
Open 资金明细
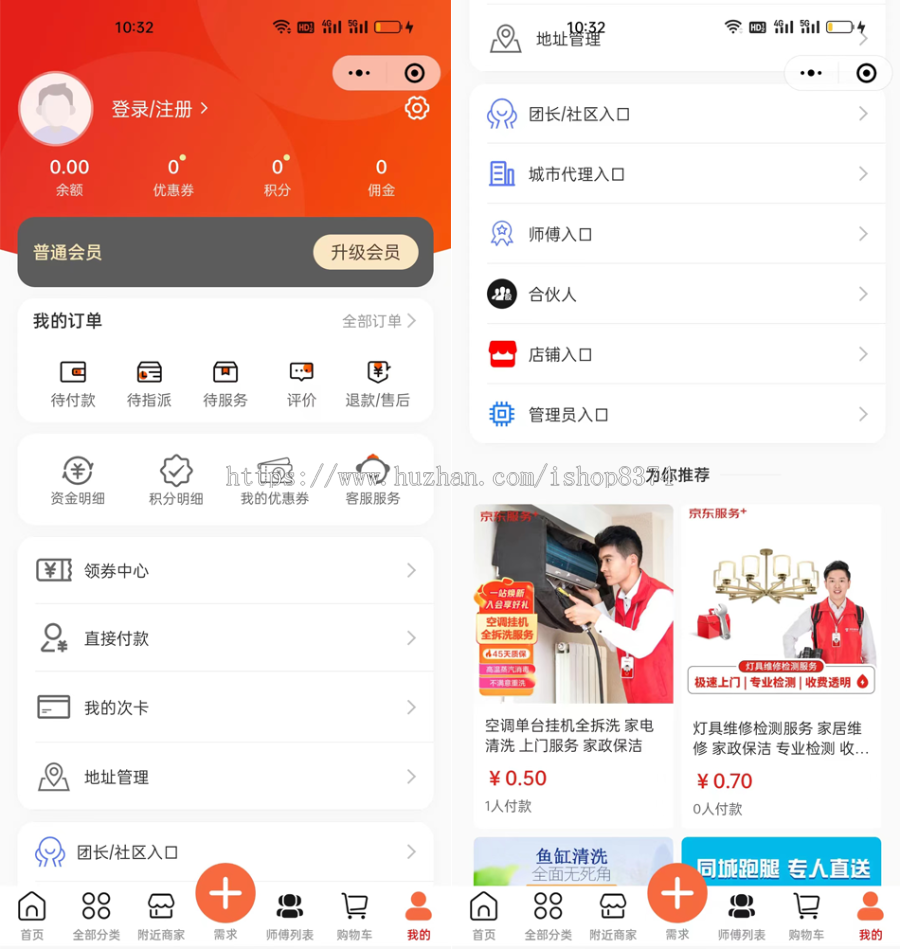[78, 480]
